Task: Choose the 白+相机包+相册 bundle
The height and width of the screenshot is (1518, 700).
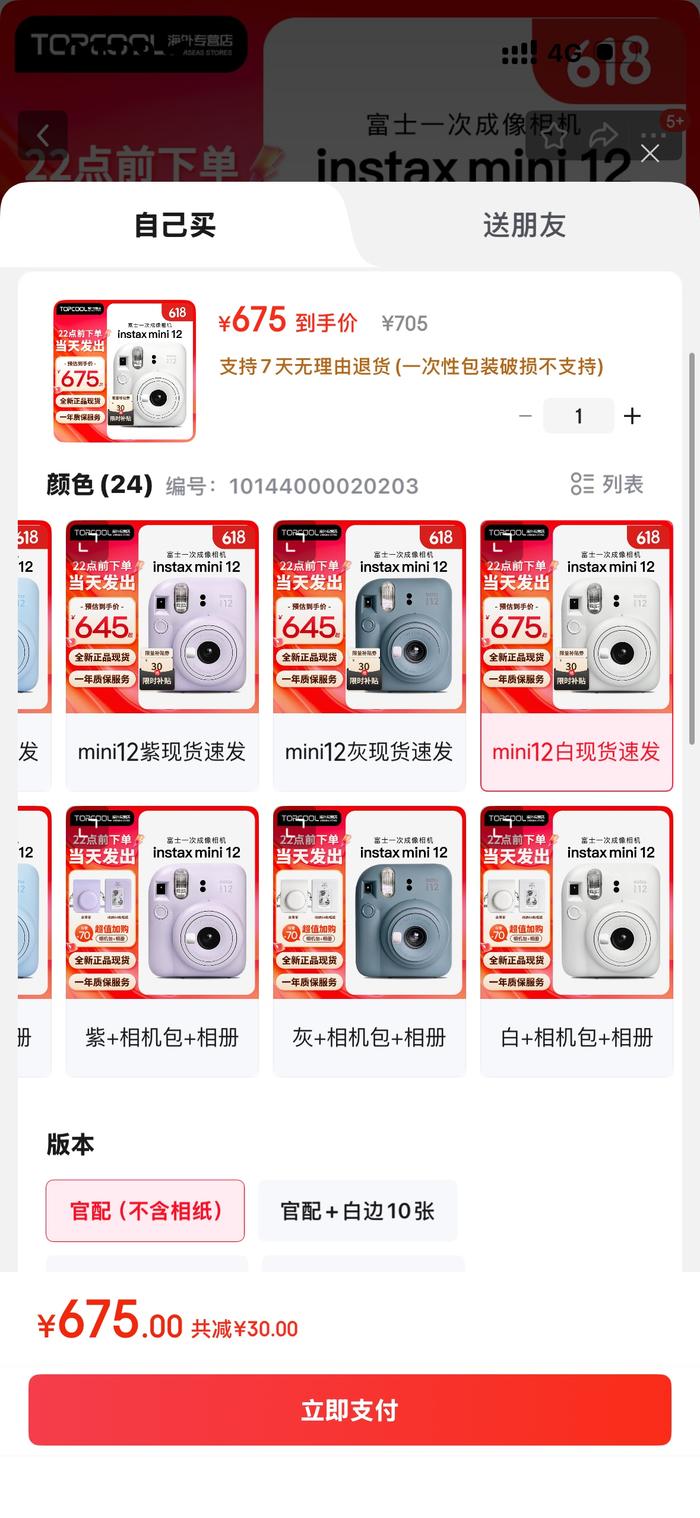Action: (576, 941)
